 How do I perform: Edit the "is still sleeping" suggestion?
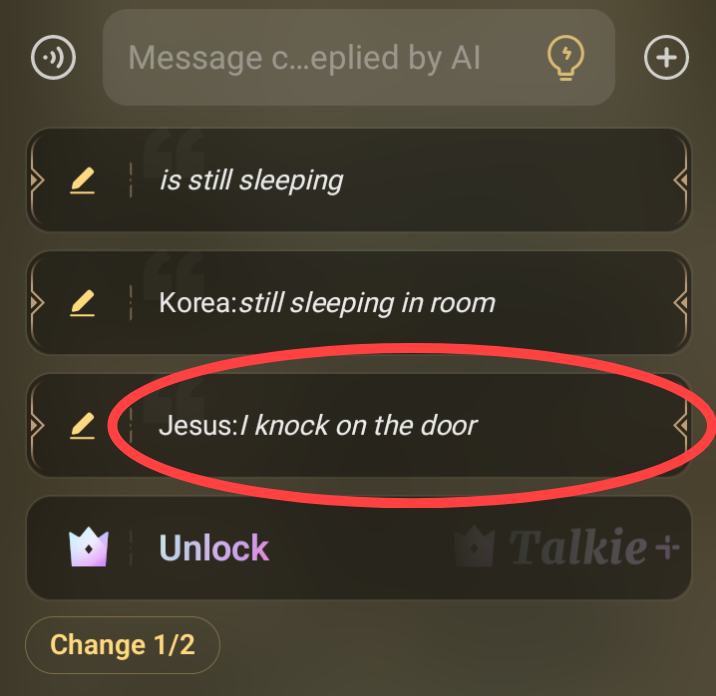(x=82, y=181)
